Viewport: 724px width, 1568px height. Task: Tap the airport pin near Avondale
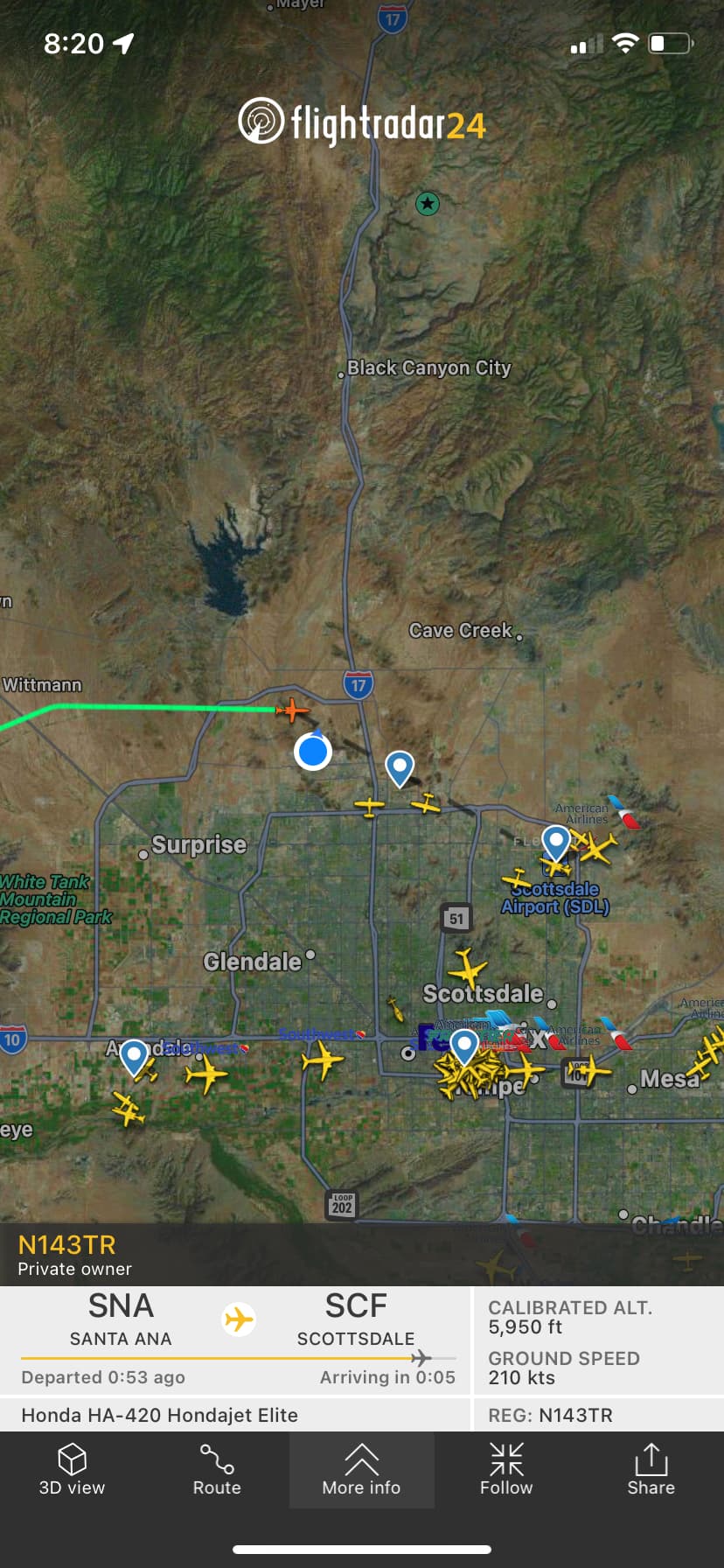(x=134, y=1056)
